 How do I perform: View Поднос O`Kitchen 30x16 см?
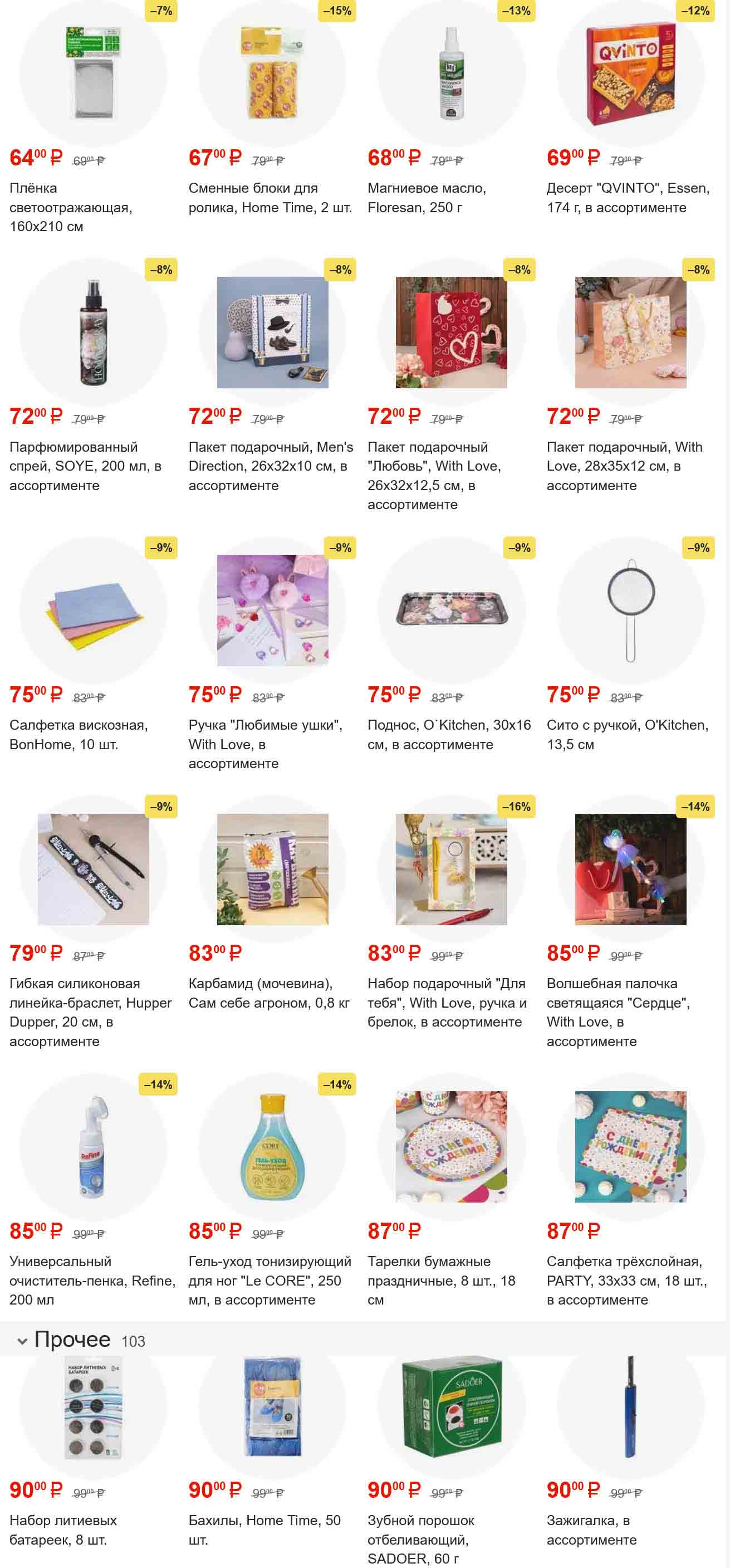pyautogui.click(x=451, y=610)
